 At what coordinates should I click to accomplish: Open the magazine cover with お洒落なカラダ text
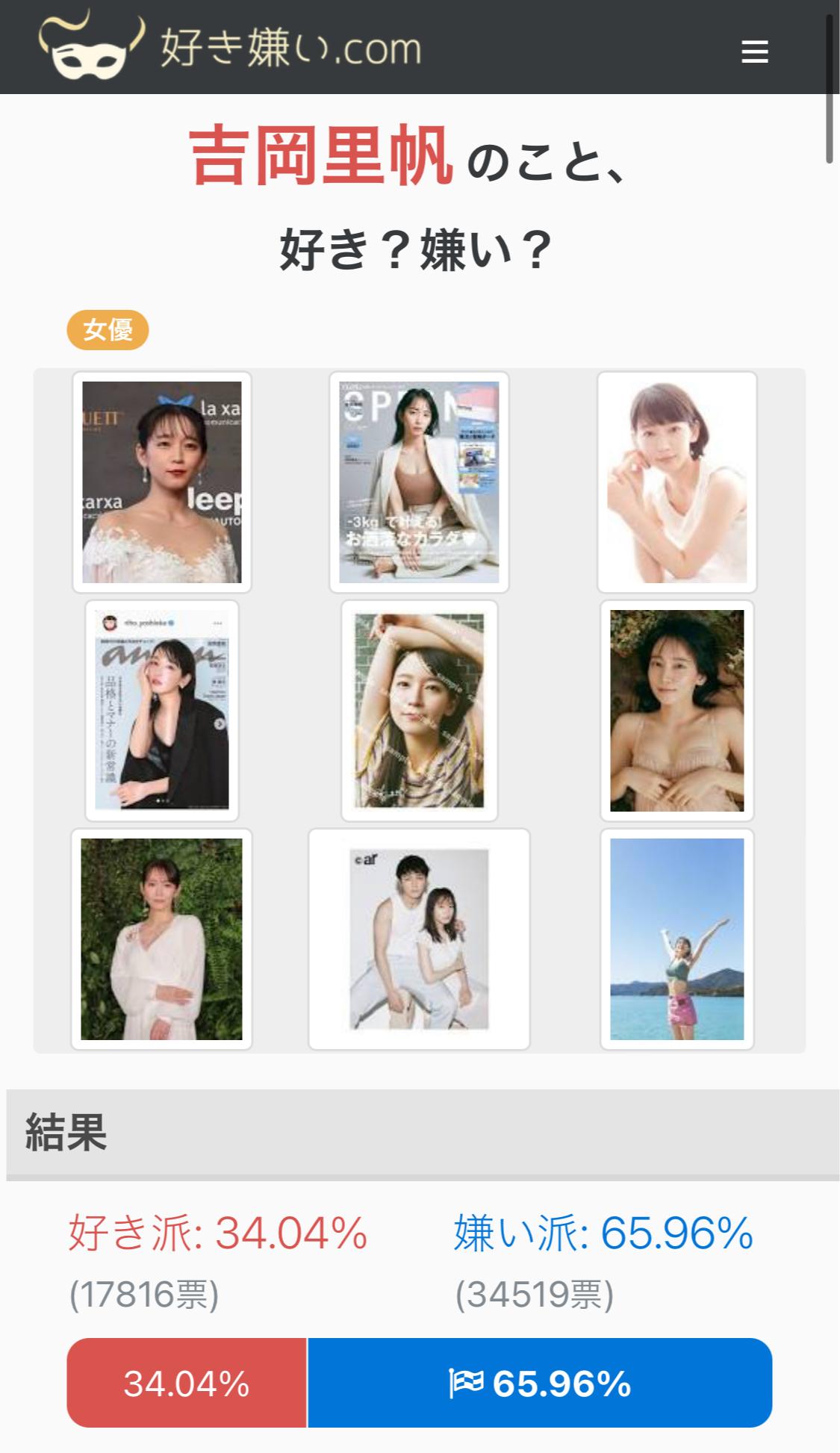coord(419,482)
